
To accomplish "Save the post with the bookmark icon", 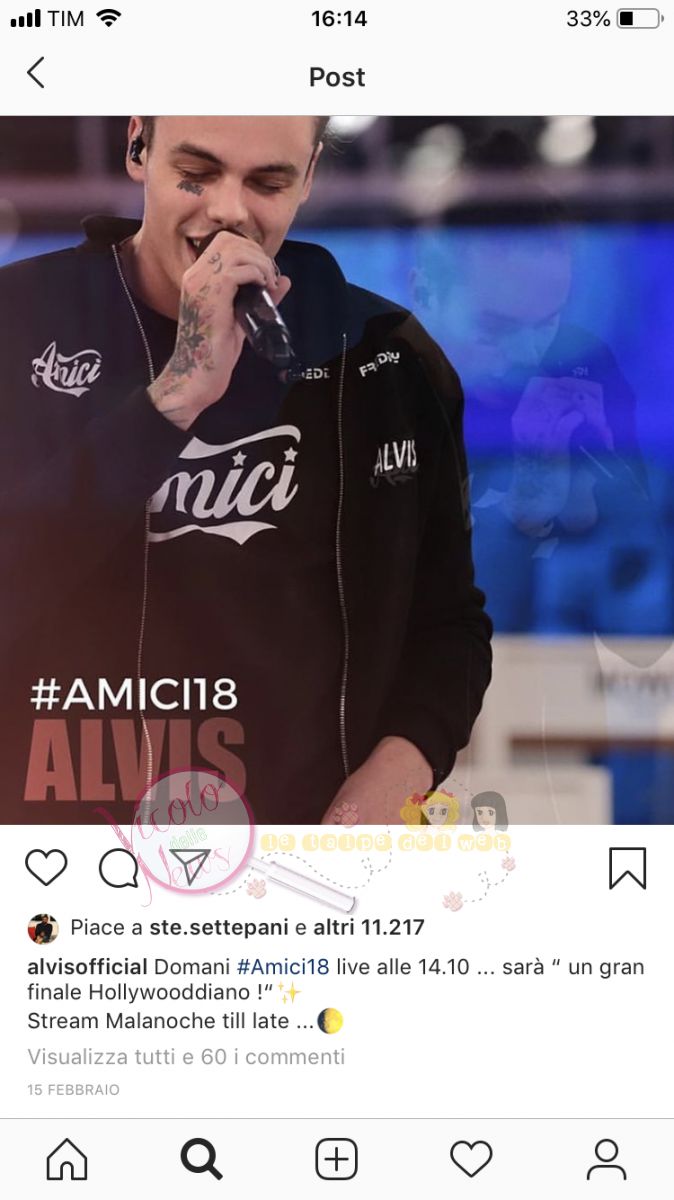I will 627,868.
